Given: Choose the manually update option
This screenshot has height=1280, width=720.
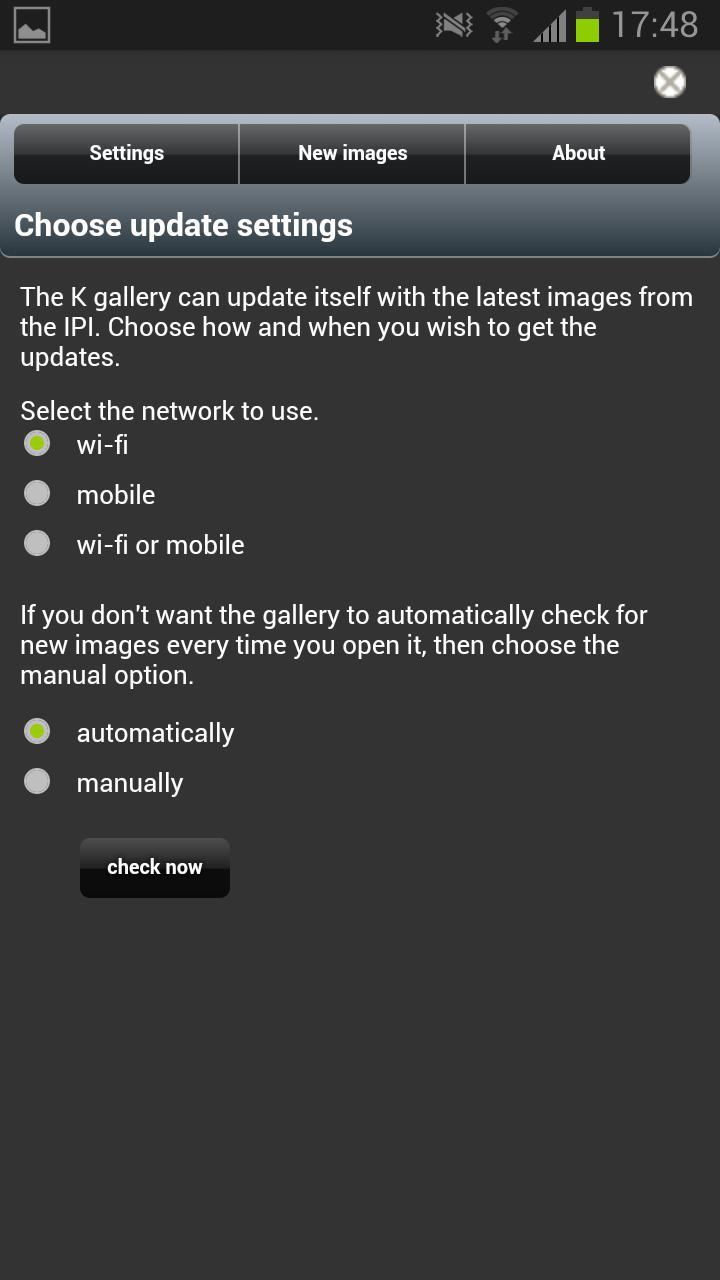Looking at the screenshot, I should point(38,782).
